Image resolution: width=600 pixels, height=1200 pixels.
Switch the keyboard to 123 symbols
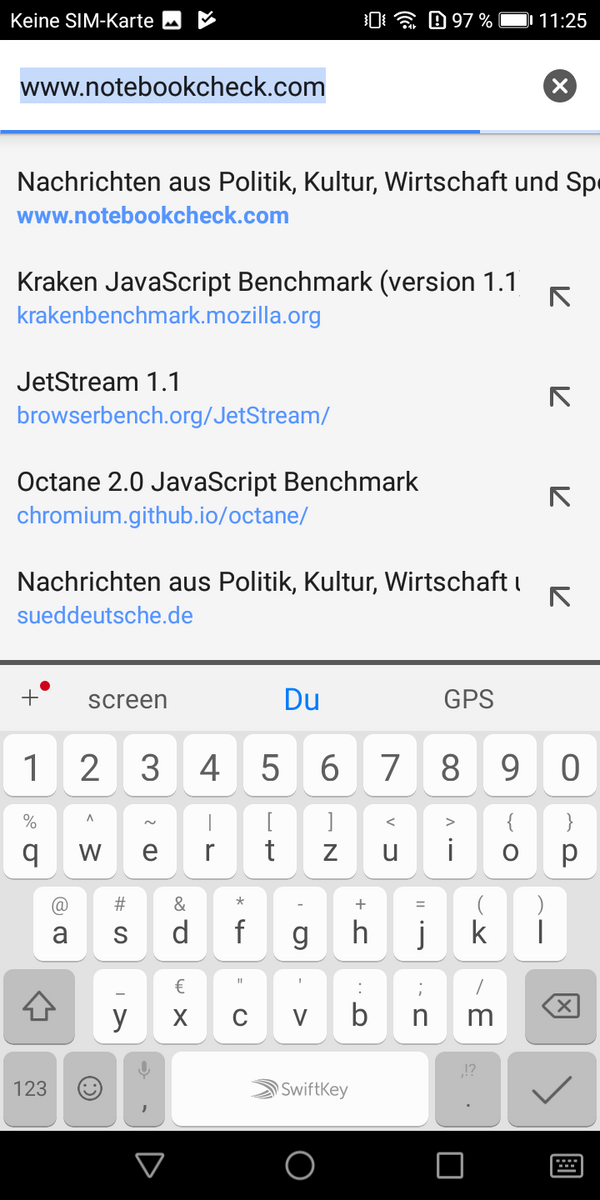pyautogui.click(x=30, y=1089)
